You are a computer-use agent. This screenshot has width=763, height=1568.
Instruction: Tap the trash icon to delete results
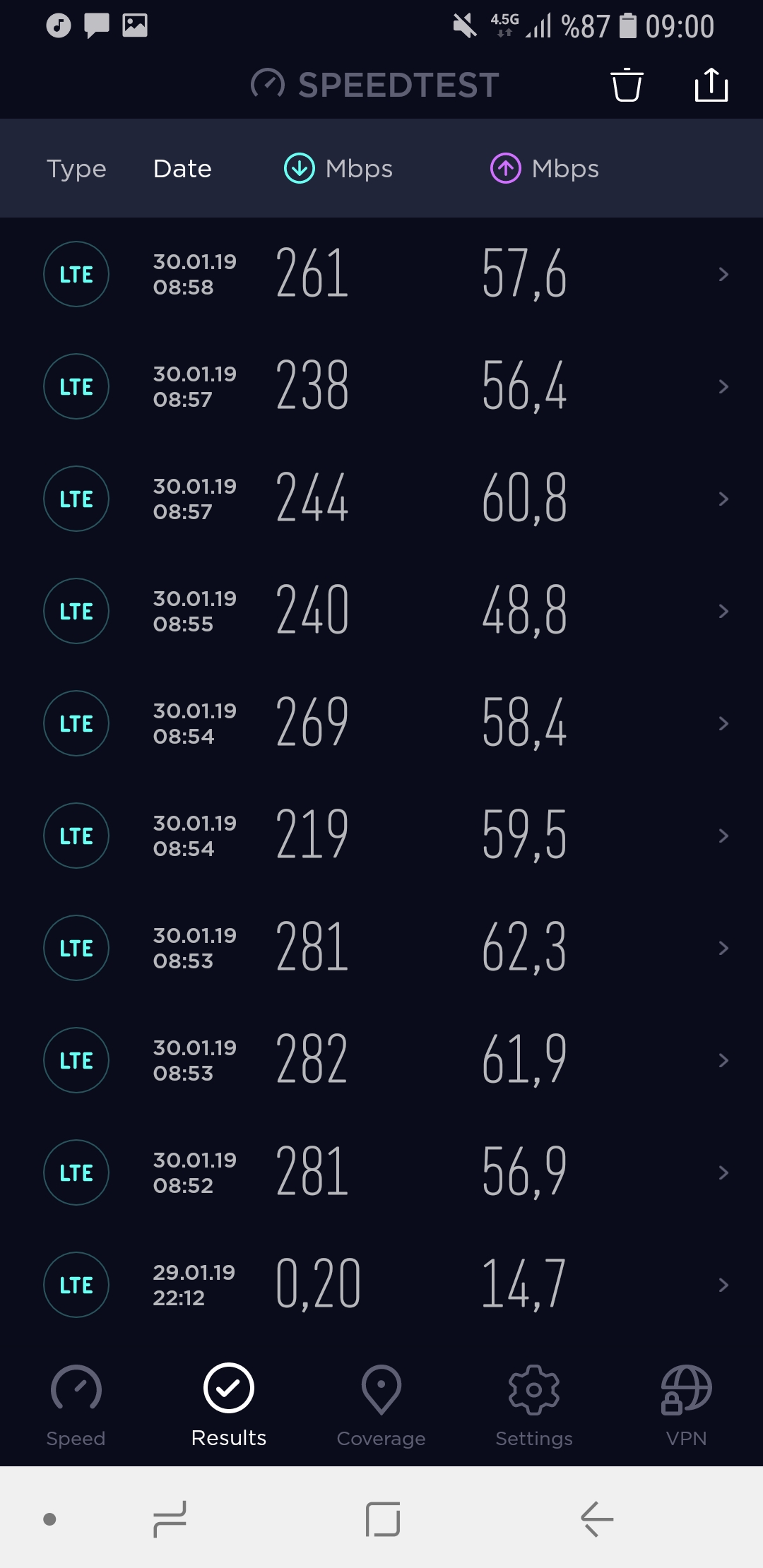click(627, 85)
